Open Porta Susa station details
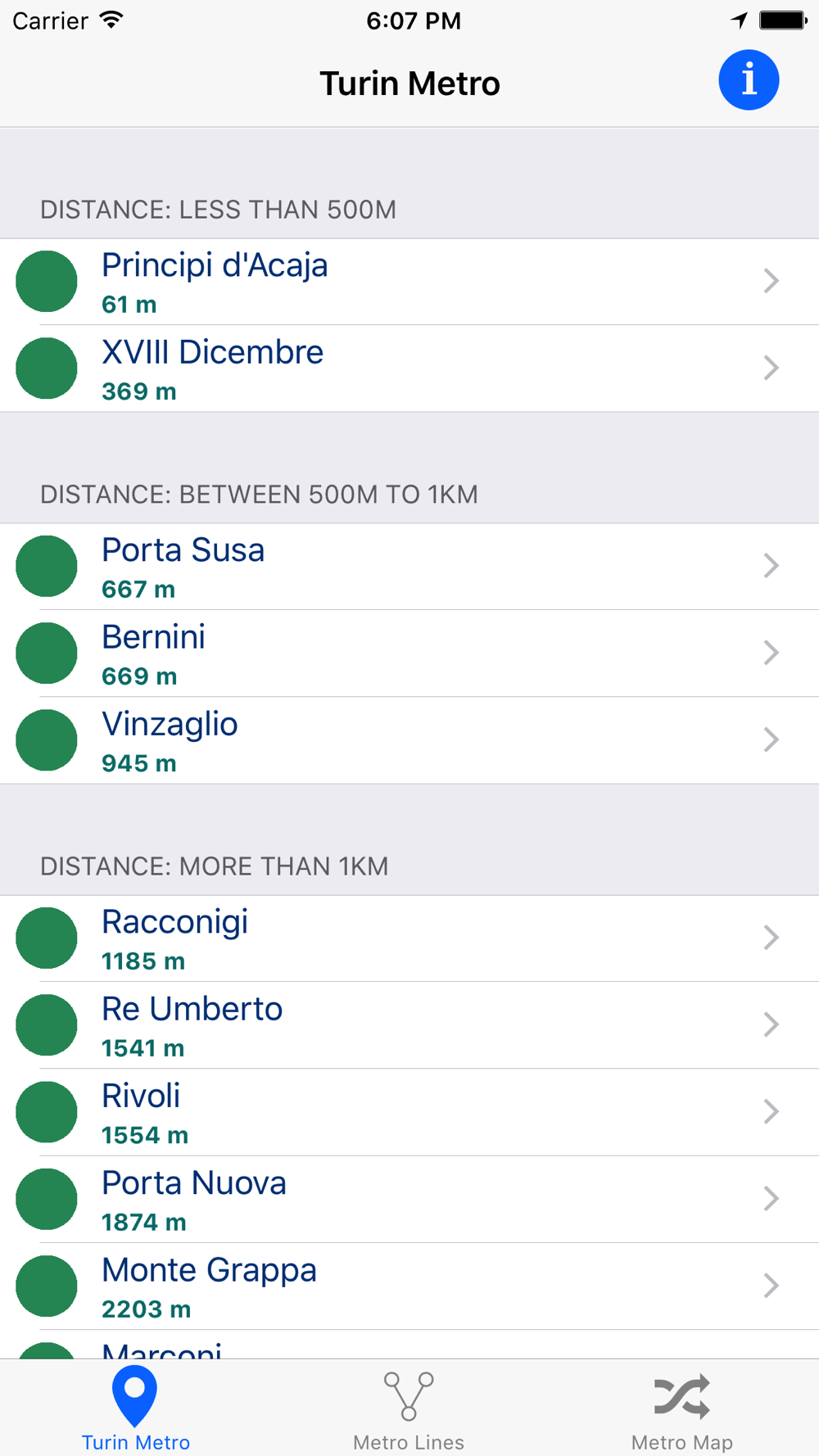The height and width of the screenshot is (1456, 819). (x=409, y=567)
